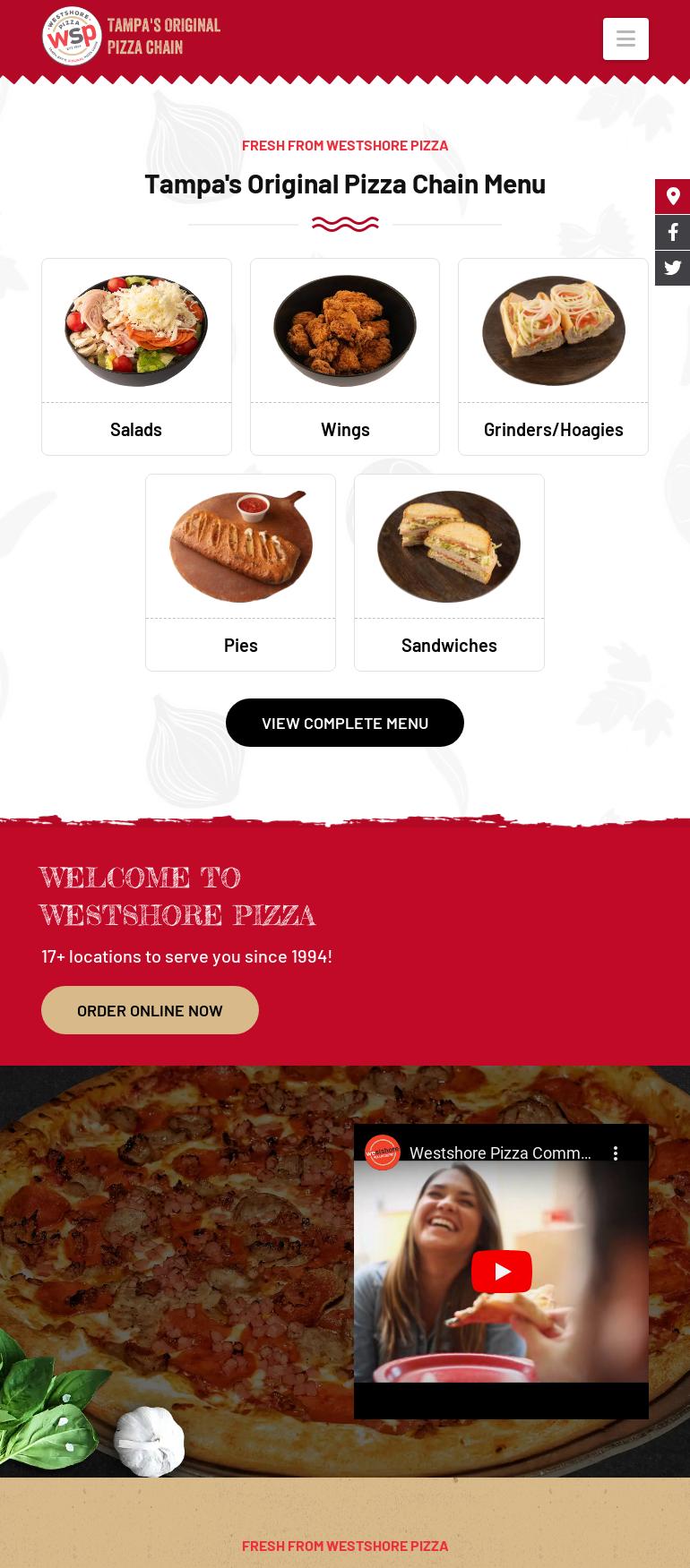690x1568 pixels.
Task: Open the Salads menu category
Action: coord(136,357)
